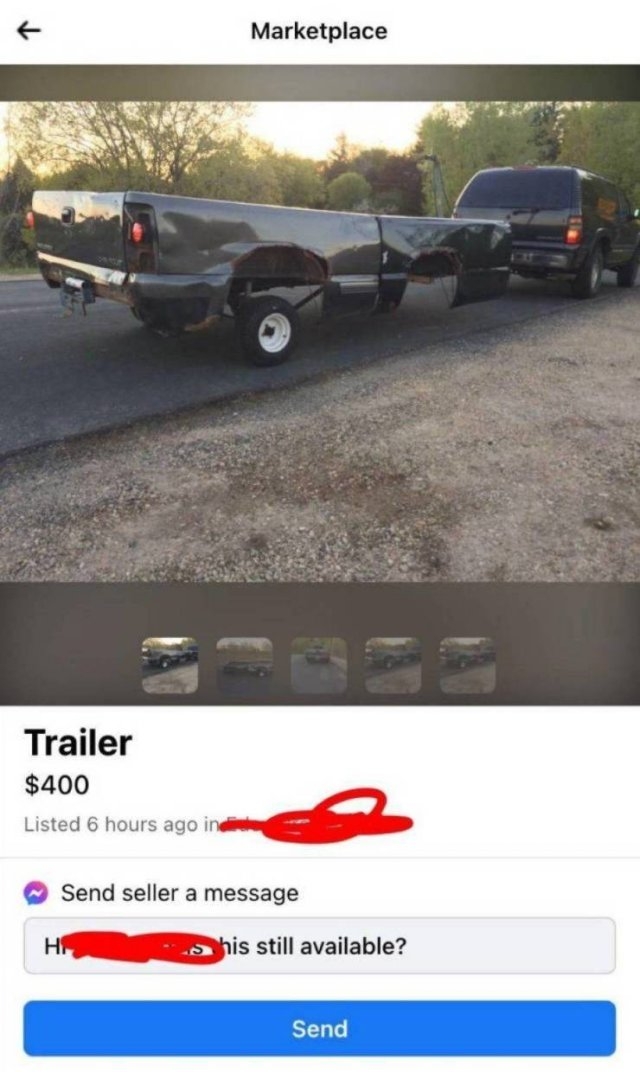
Task: Select the third photo thumbnail
Action: click(x=319, y=665)
